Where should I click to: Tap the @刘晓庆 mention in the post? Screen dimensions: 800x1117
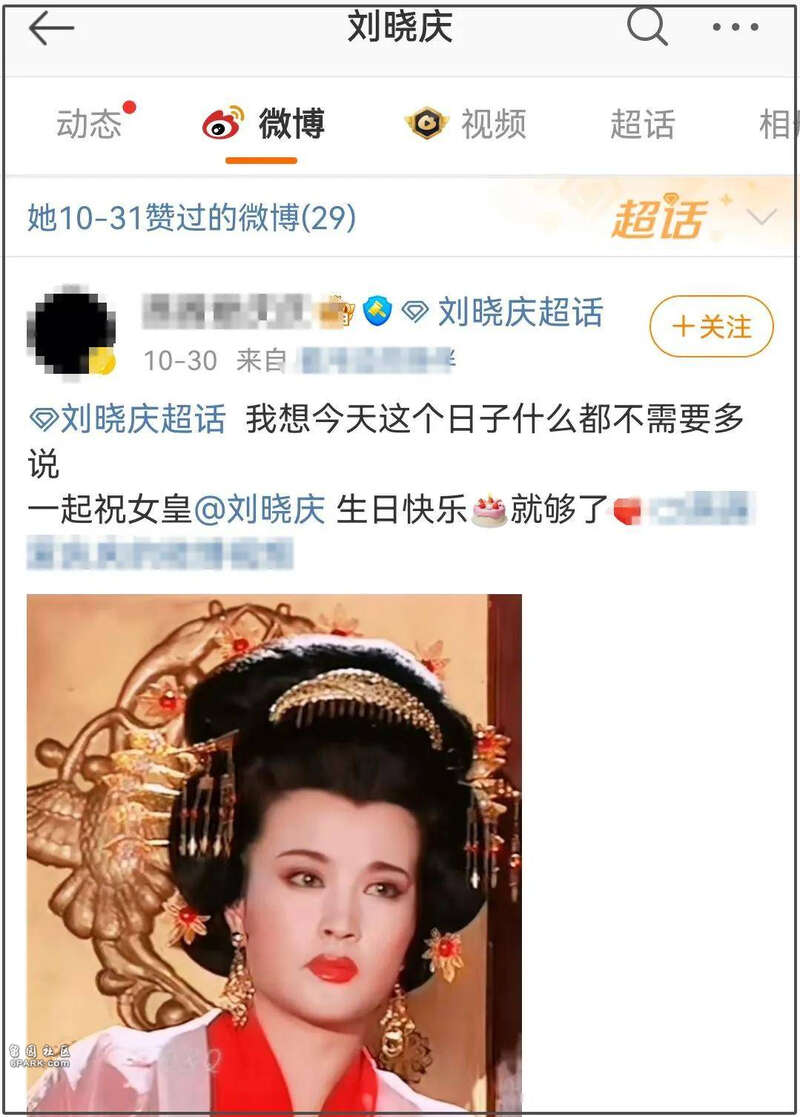259,509
